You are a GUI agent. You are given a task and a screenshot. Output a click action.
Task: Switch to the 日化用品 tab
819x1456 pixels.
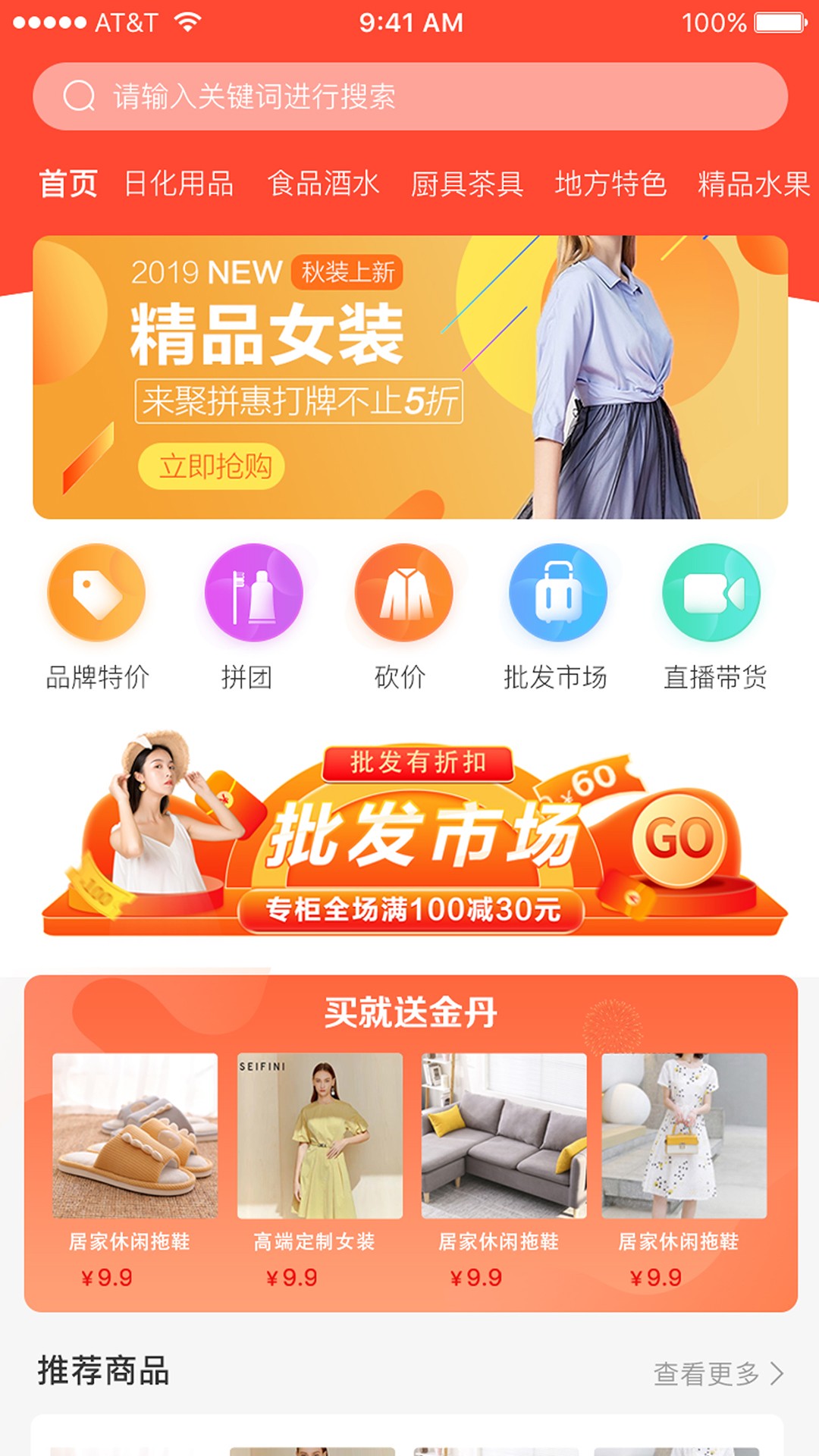click(179, 184)
